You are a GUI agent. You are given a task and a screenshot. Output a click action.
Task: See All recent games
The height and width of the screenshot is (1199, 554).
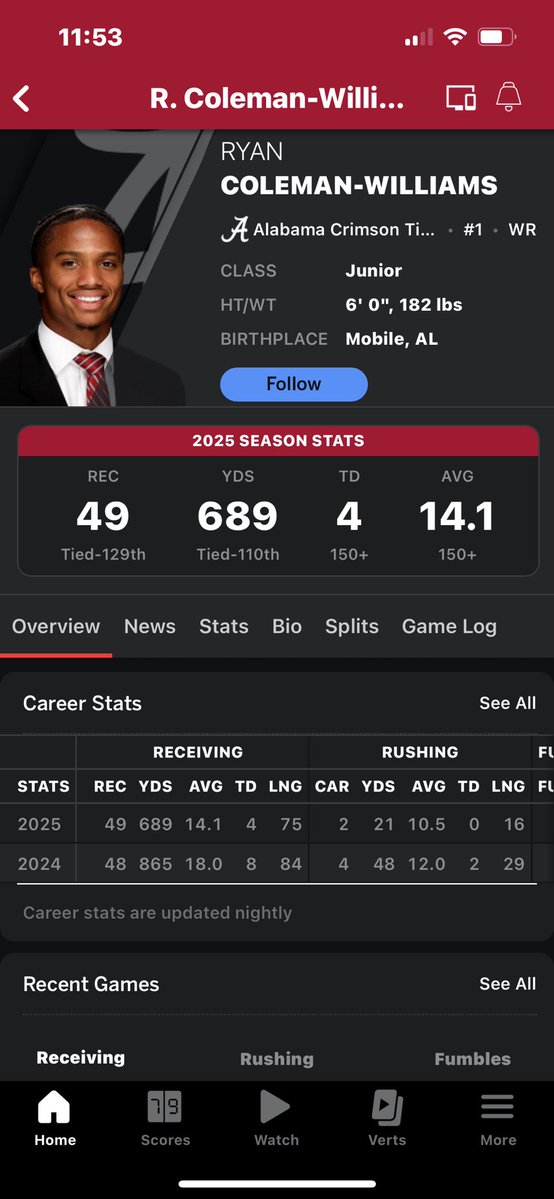[507, 984]
